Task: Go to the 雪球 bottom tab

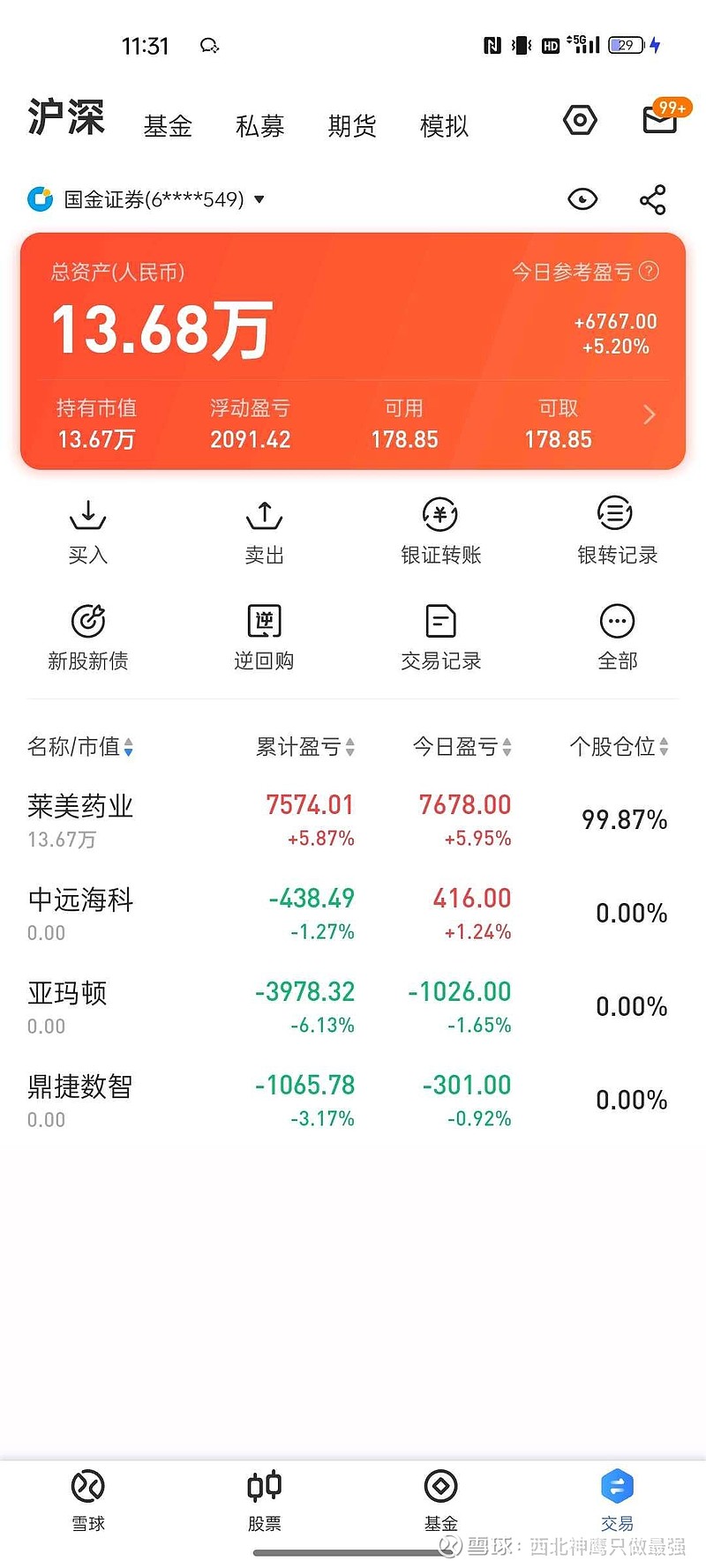Action: (x=88, y=1502)
